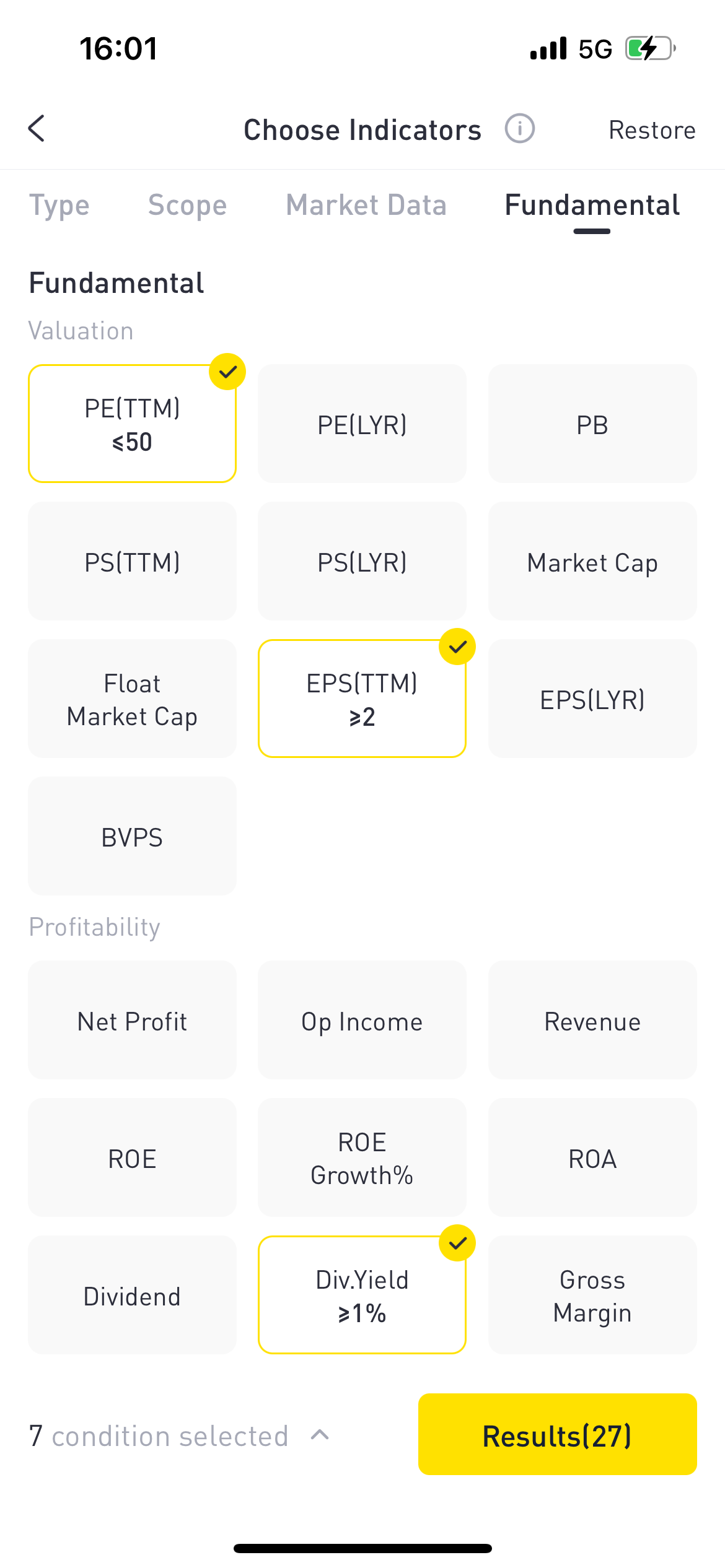Edit the selected PE(TTM) ≤50 indicator
The image size is (725, 1568).
tap(132, 424)
